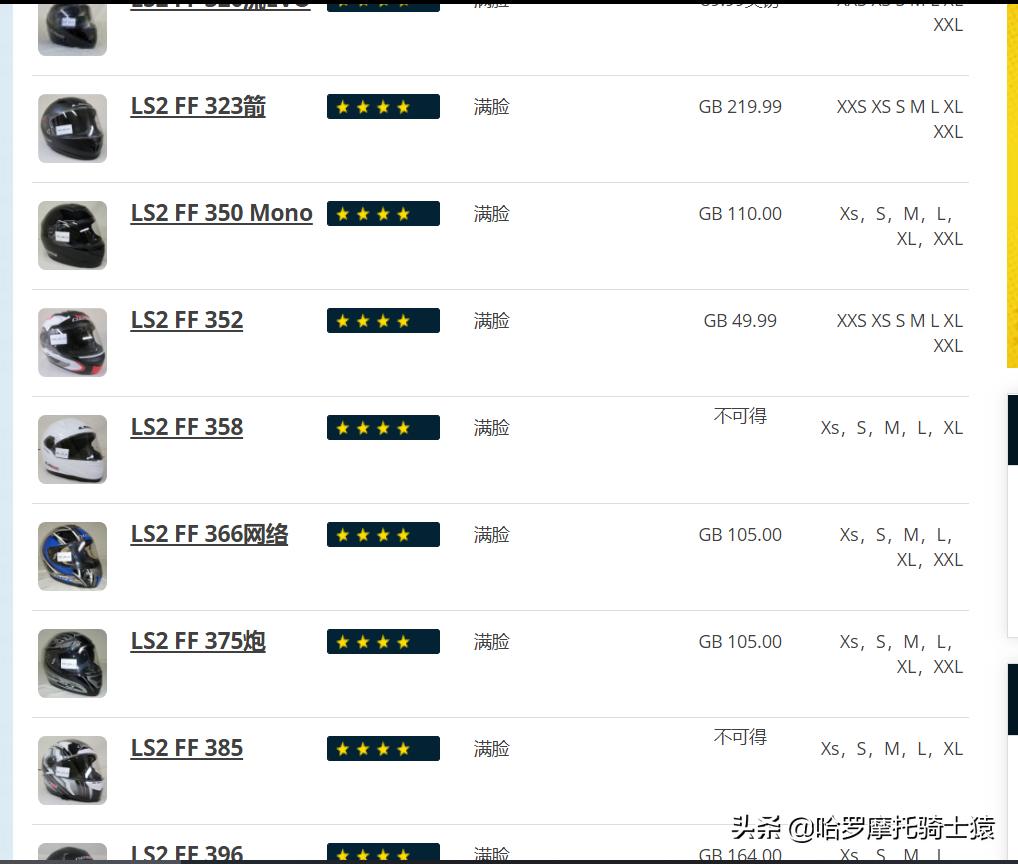Tap the white helmet photo beside LS2 FF 358
This screenshot has height=864, width=1018.
[x=72, y=449]
